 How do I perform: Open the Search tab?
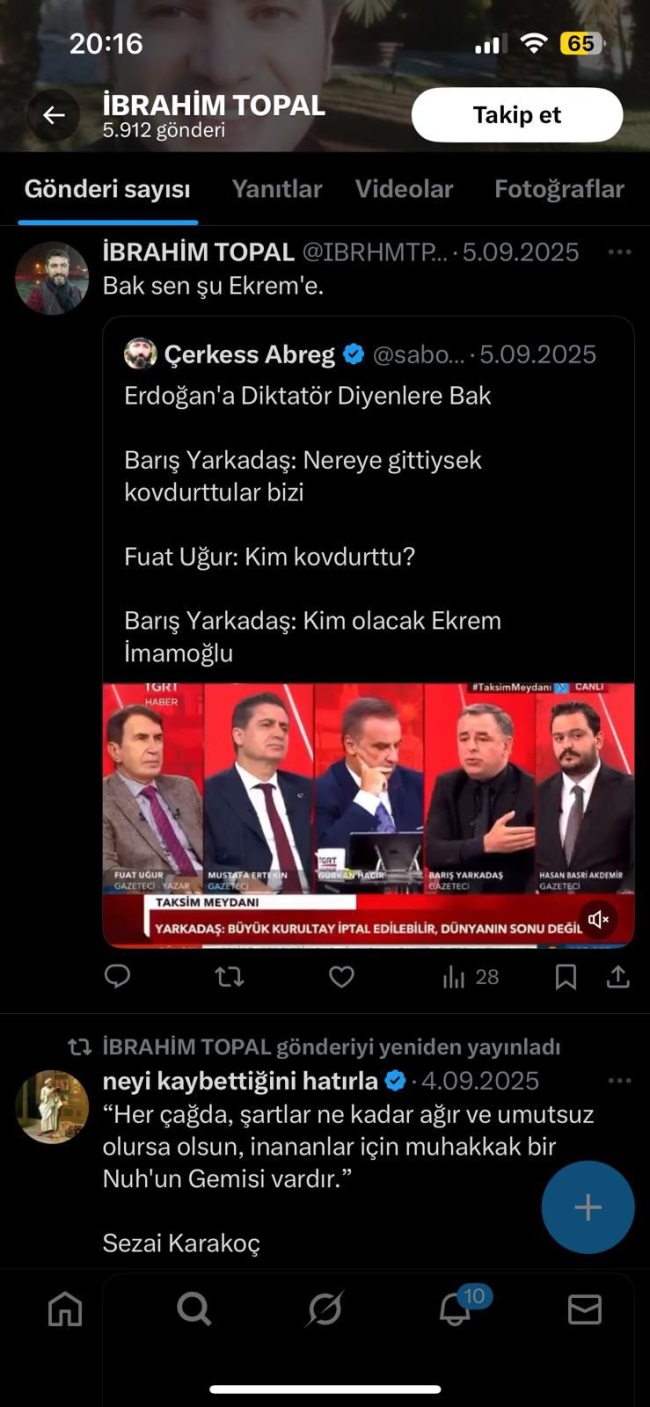(194, 1309)
